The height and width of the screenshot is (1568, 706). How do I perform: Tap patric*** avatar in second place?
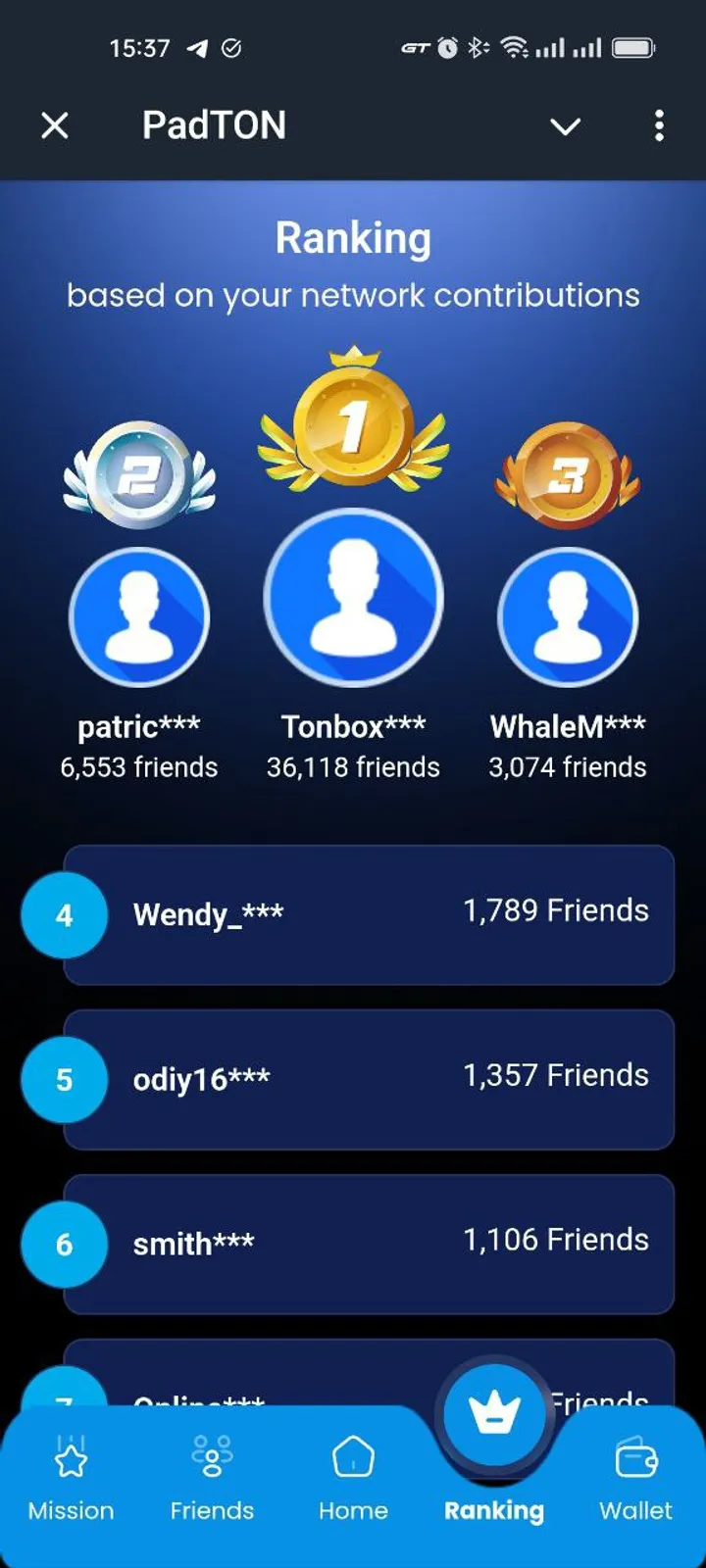[x=139, y=616]
